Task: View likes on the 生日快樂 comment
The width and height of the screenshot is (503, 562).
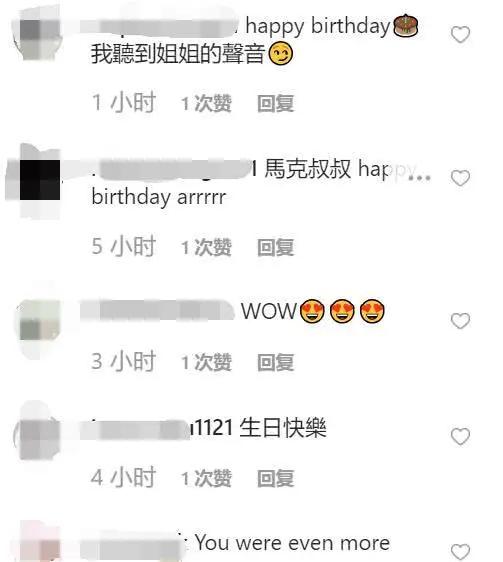Action: tap(206, 478)
